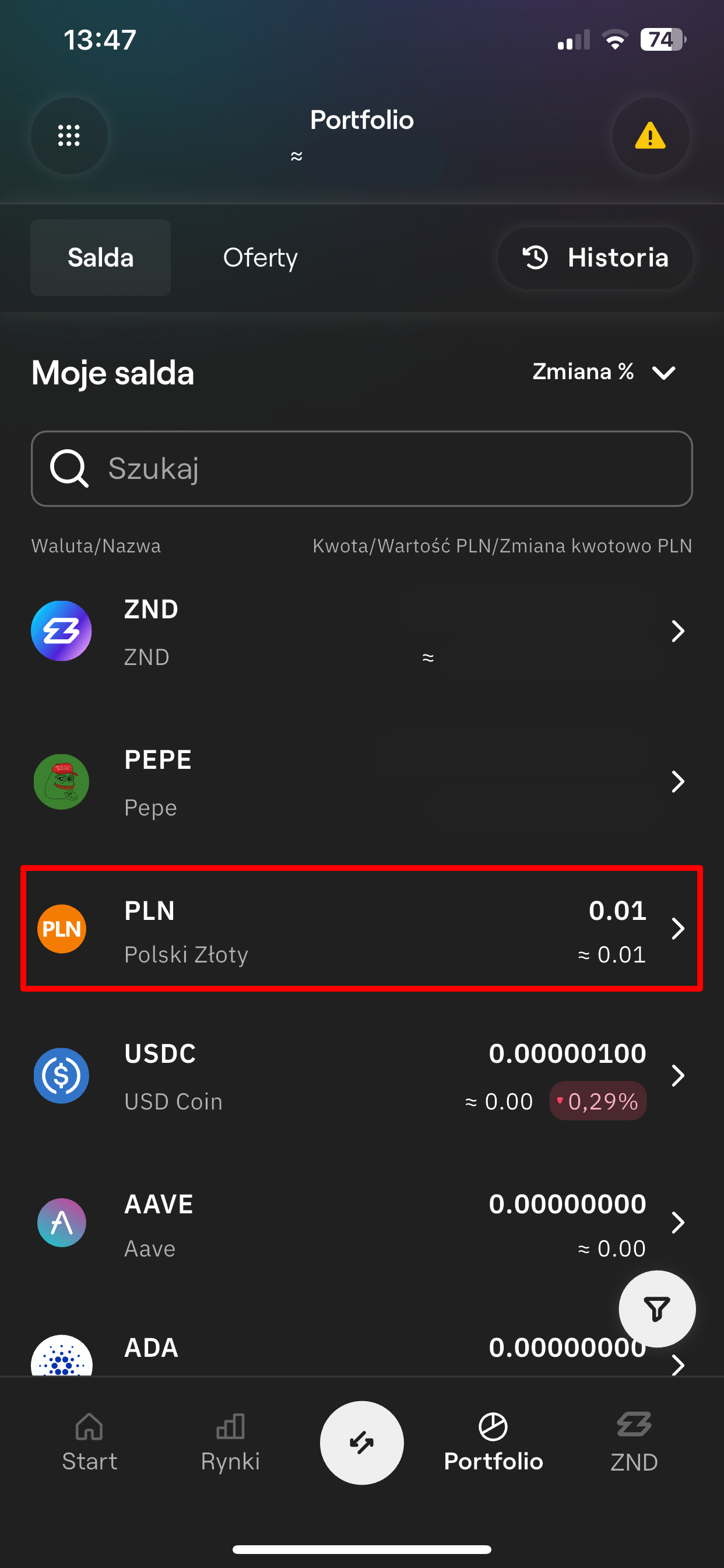
Task: Click the USDC coin icon
Action: click(x=61, y=1076)
